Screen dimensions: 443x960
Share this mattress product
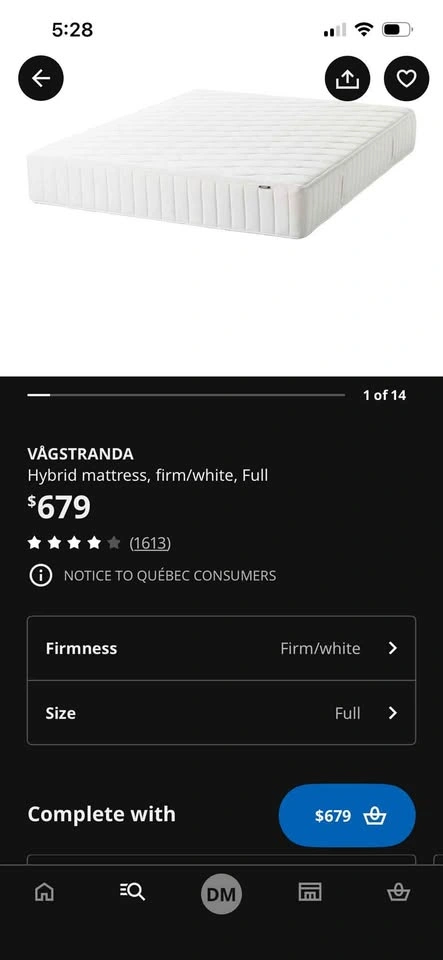point(347,78)
